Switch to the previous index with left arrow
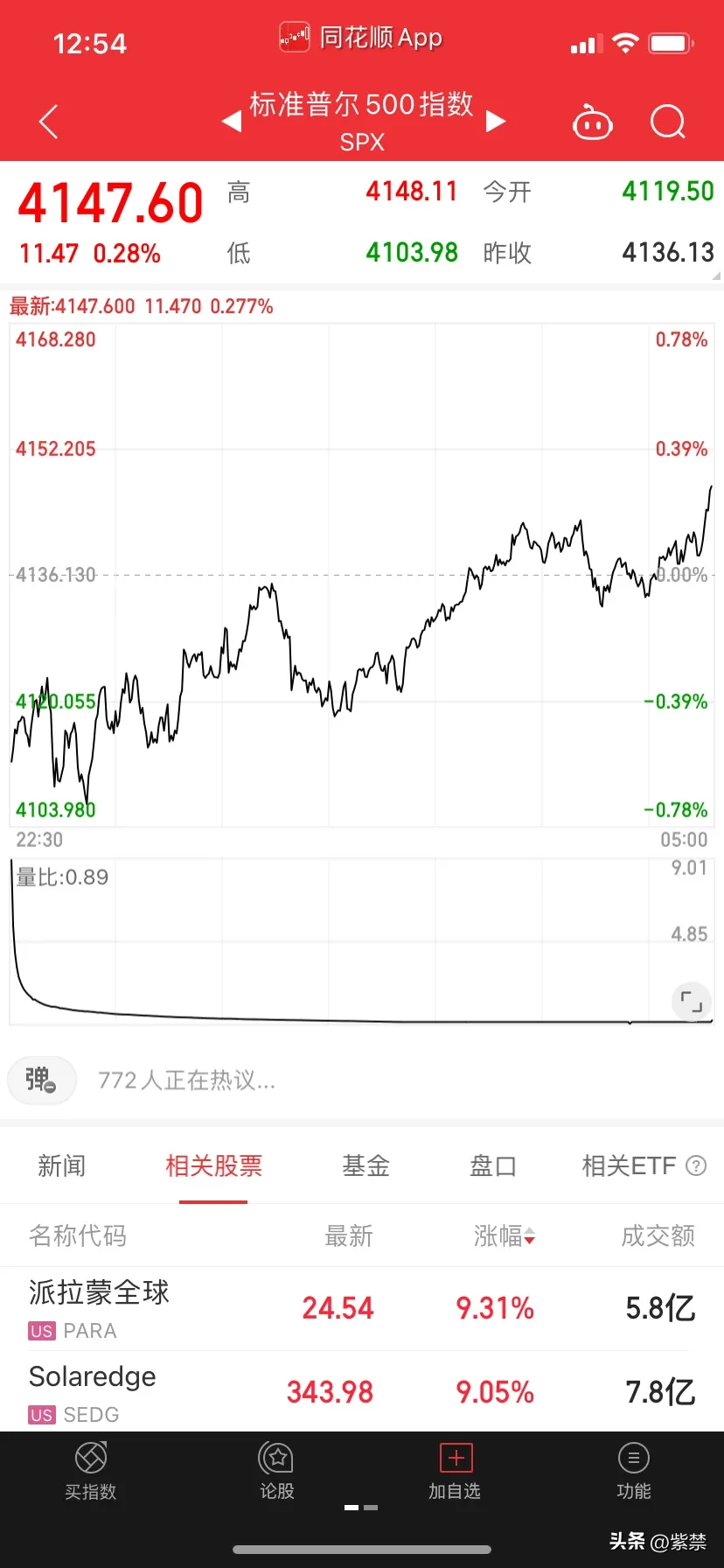The width and height of the screenshot is (724, 1568). 231,122
